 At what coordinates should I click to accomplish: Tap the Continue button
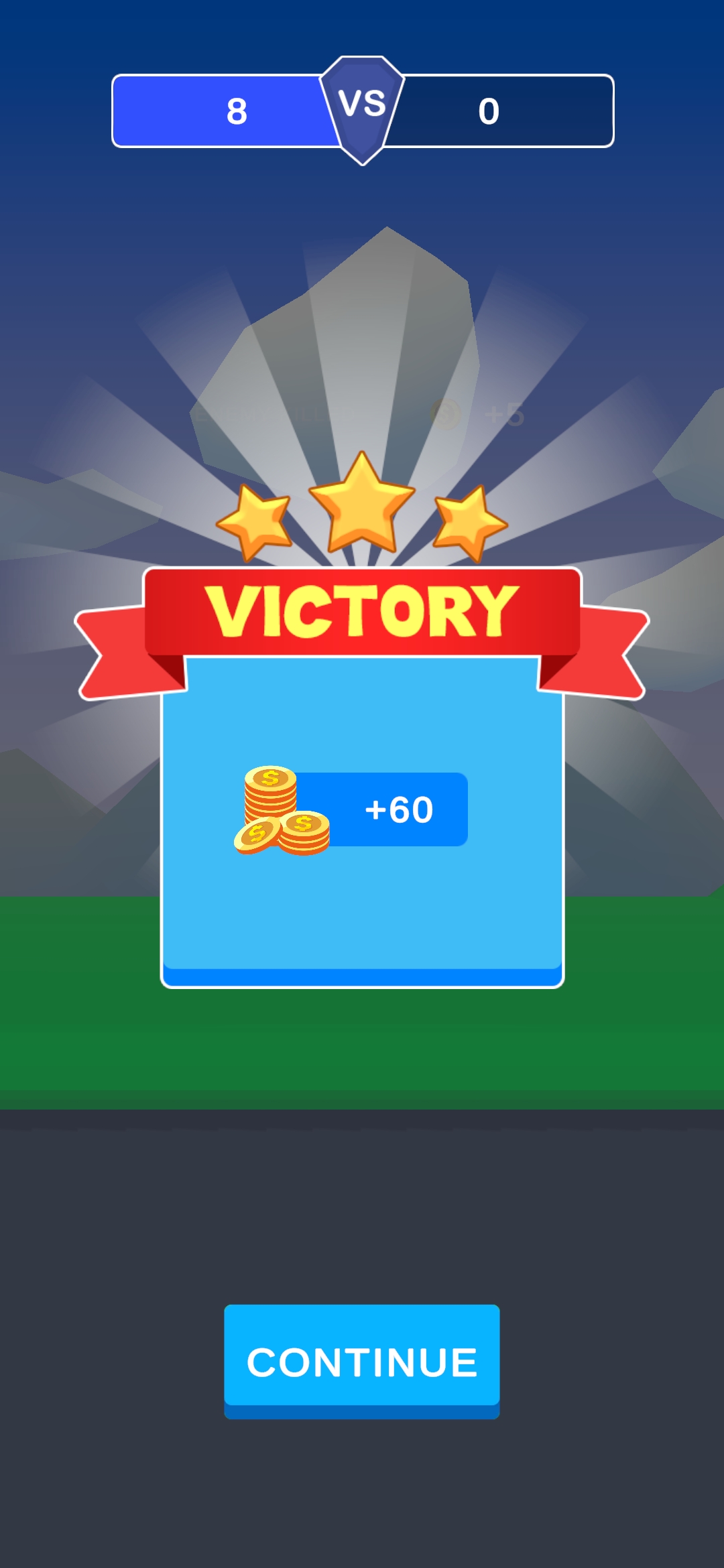point(361,1360)
